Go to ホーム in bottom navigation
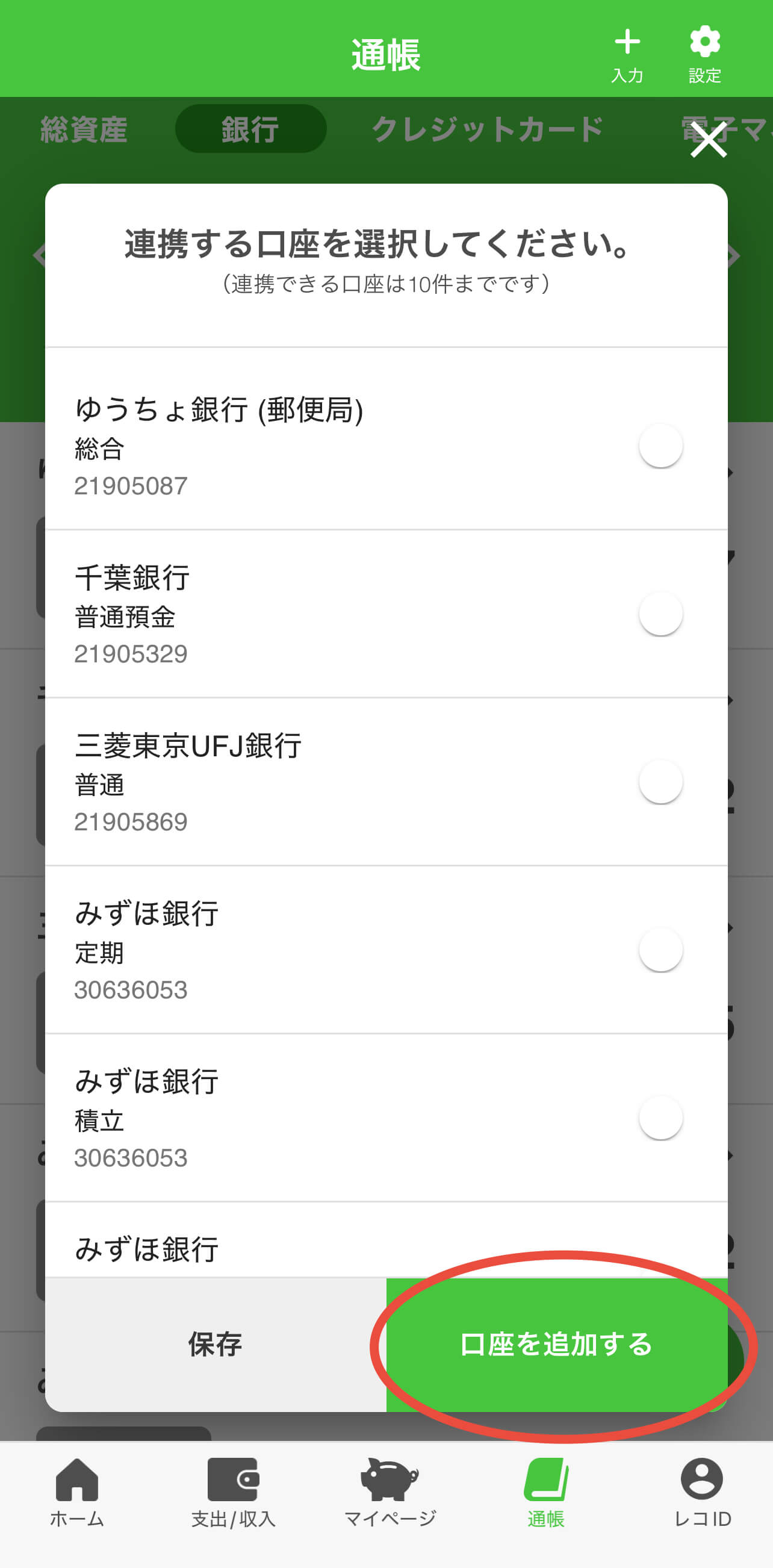 click(76, 1493)
